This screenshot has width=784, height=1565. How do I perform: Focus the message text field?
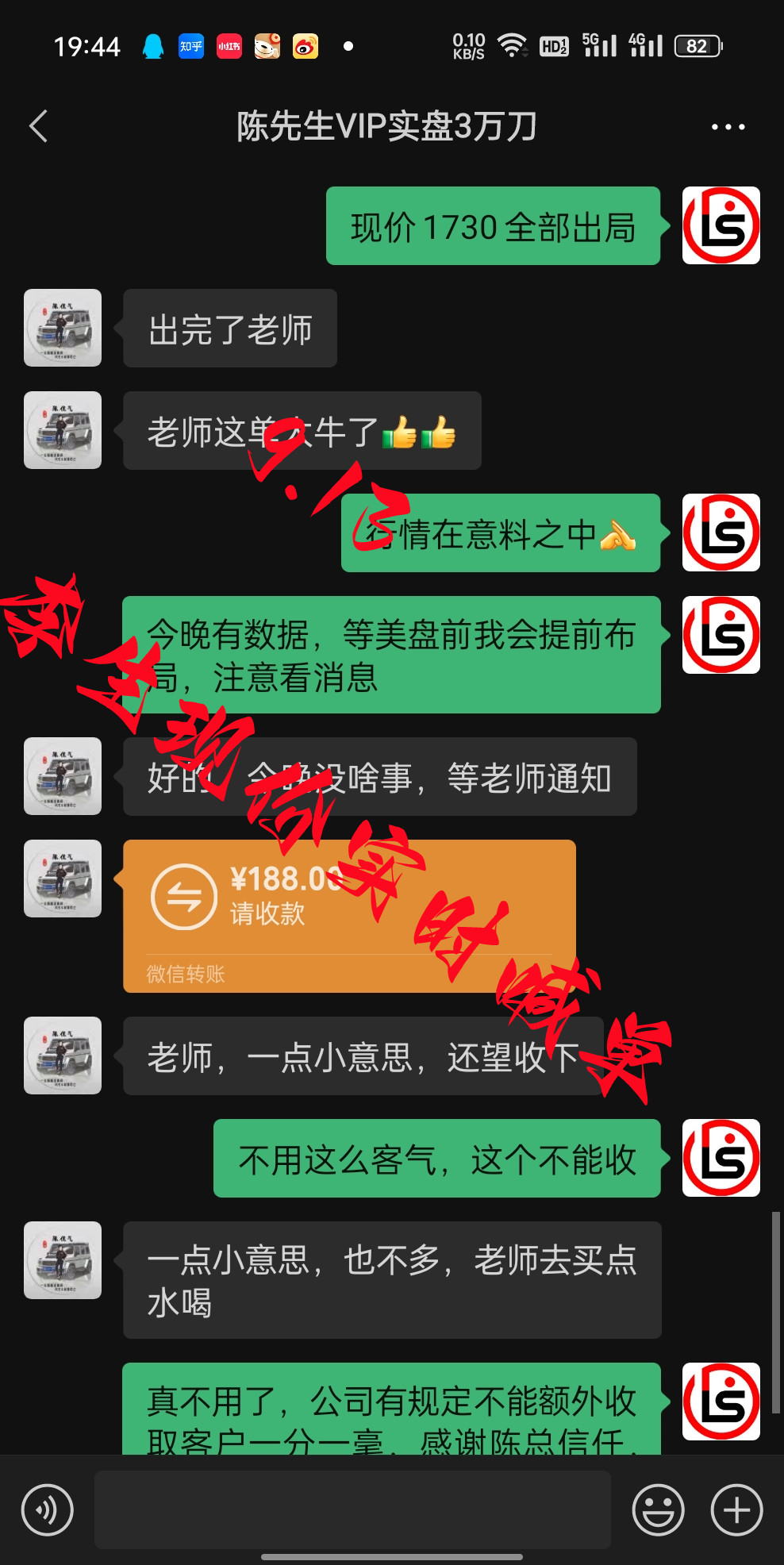point(352,1509)
